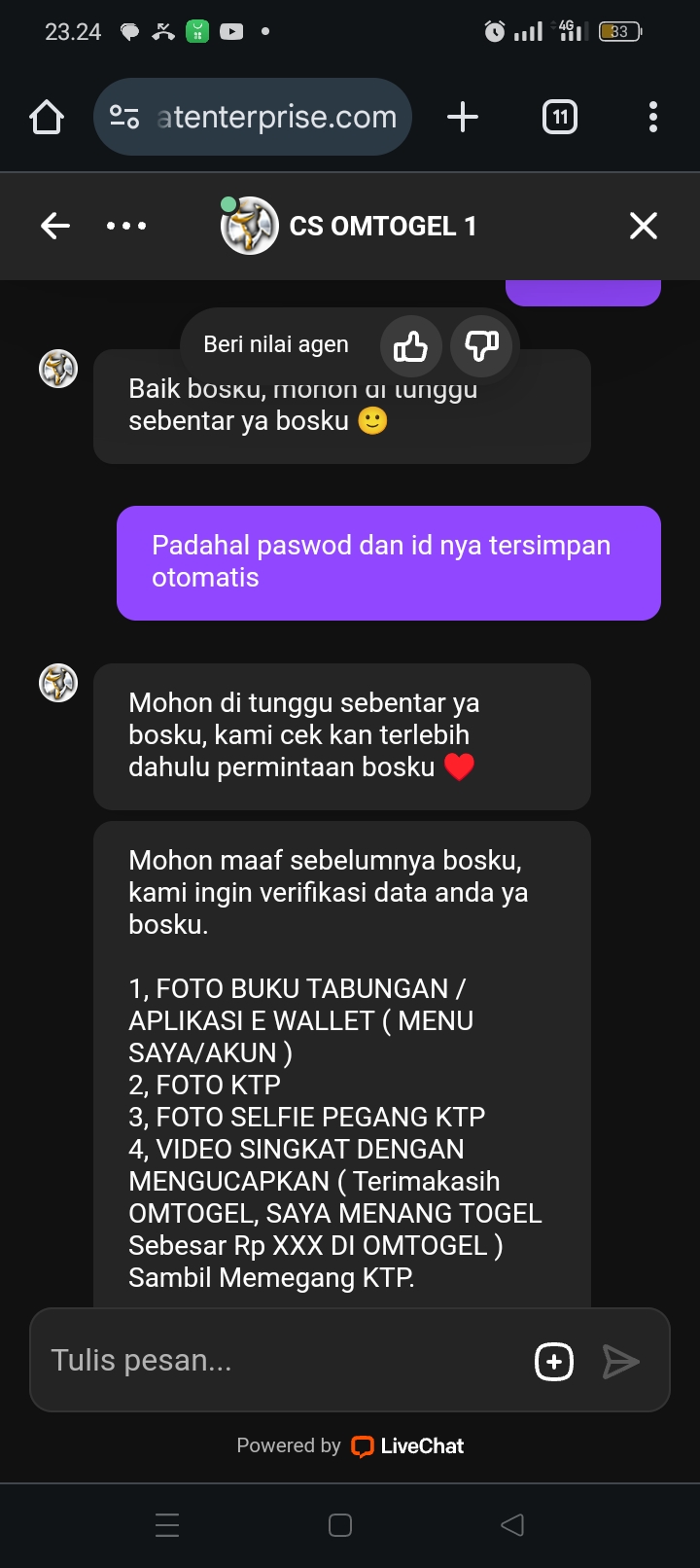This screenshot has width=700, height=1568.
Task: Open a new browser tab
Action: pos(463,118)
